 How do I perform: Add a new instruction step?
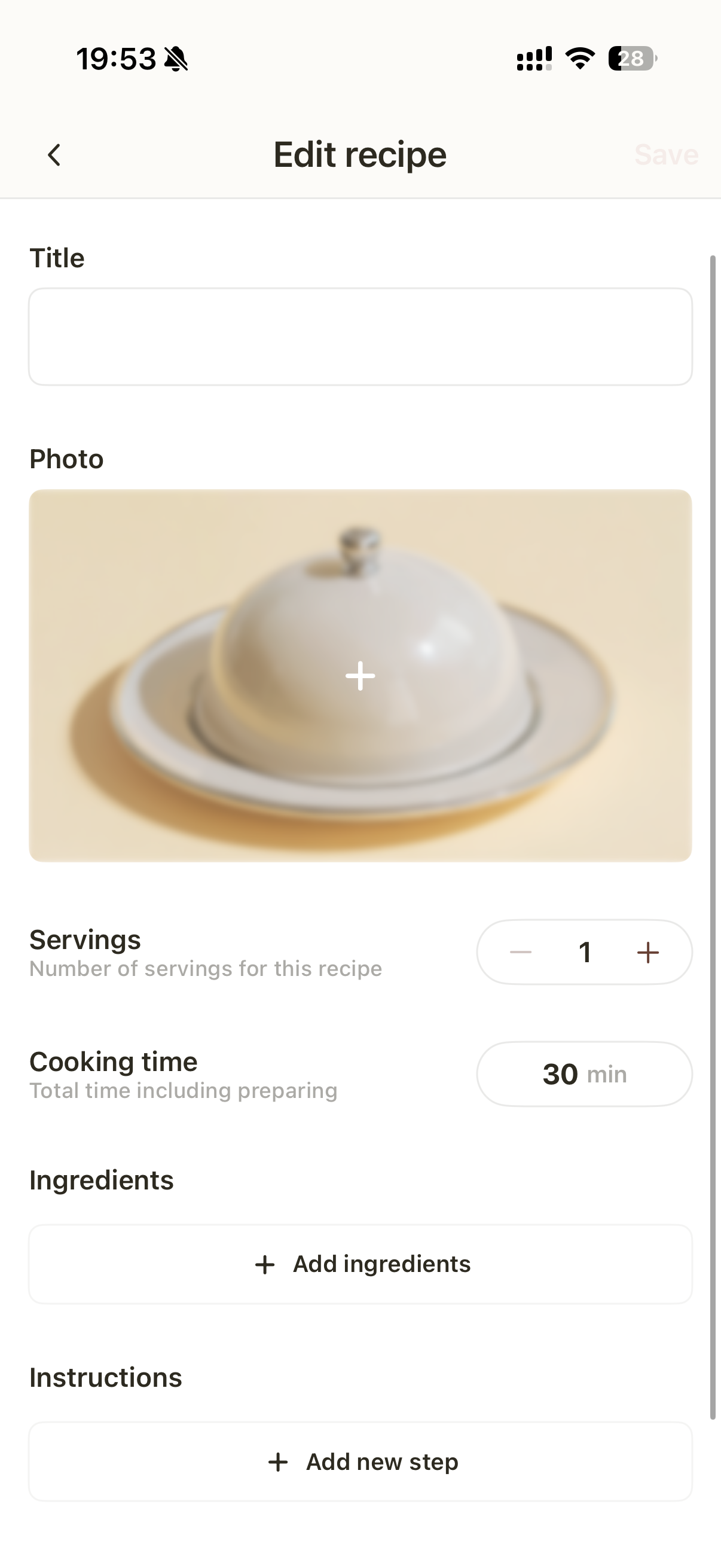pyautogui.click(x=360, y=1462)
